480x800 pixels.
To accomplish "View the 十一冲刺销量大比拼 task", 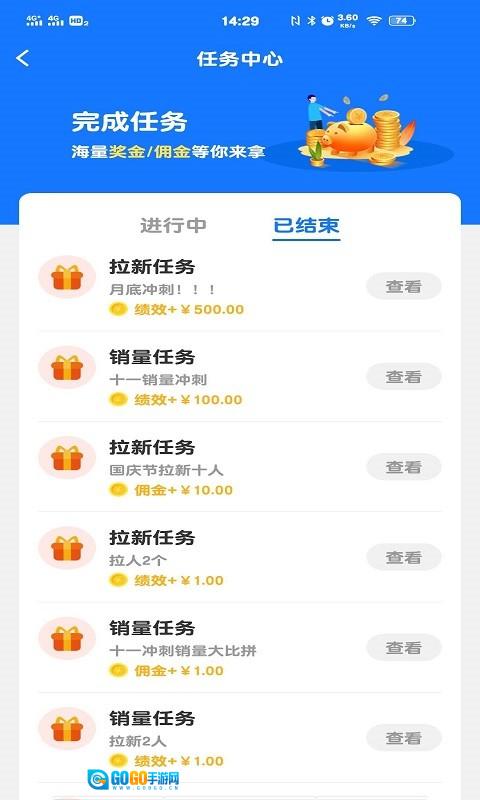I will [403, 647].
